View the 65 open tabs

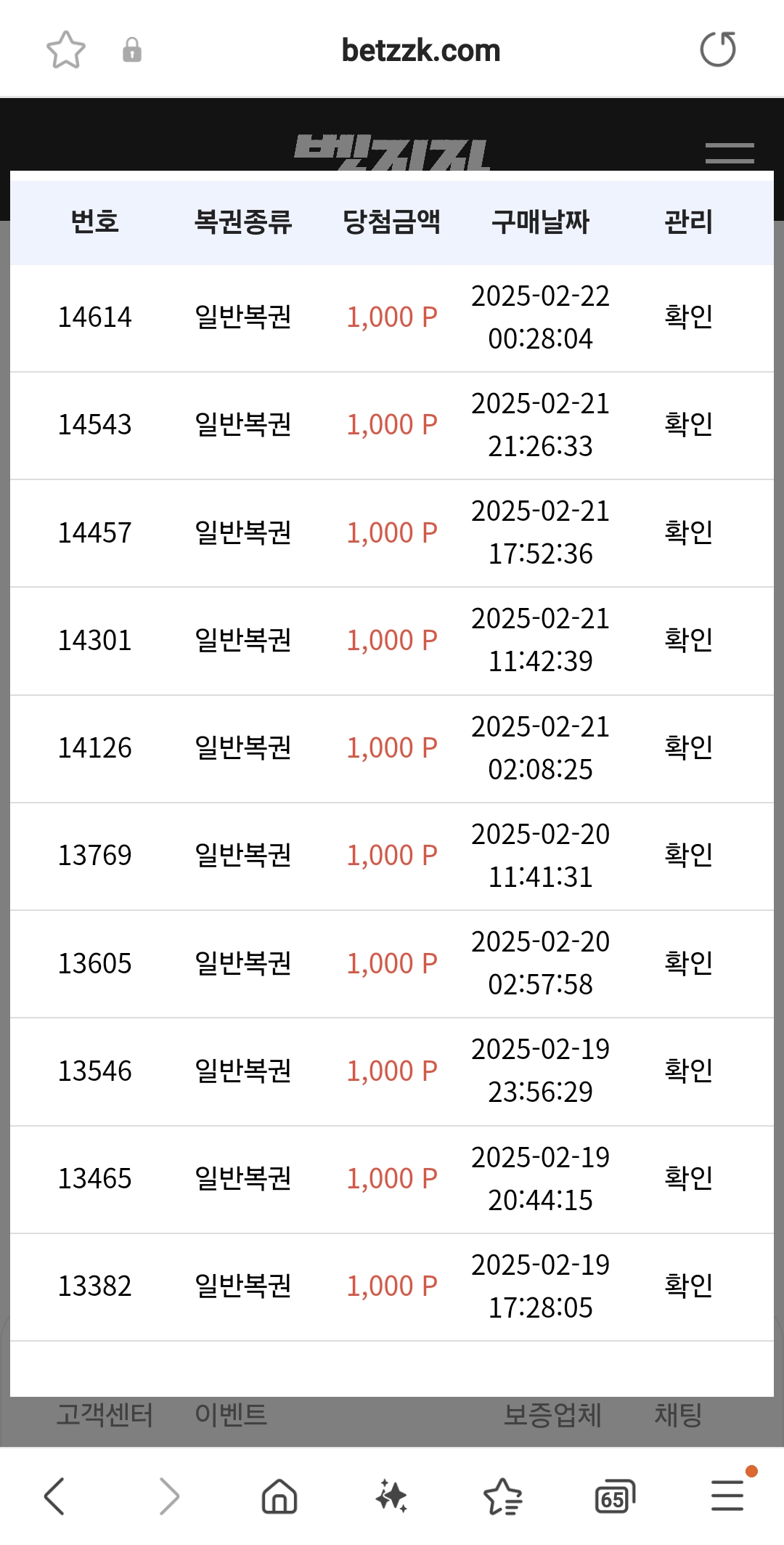pyautogui.click(x=614, y=1497)
